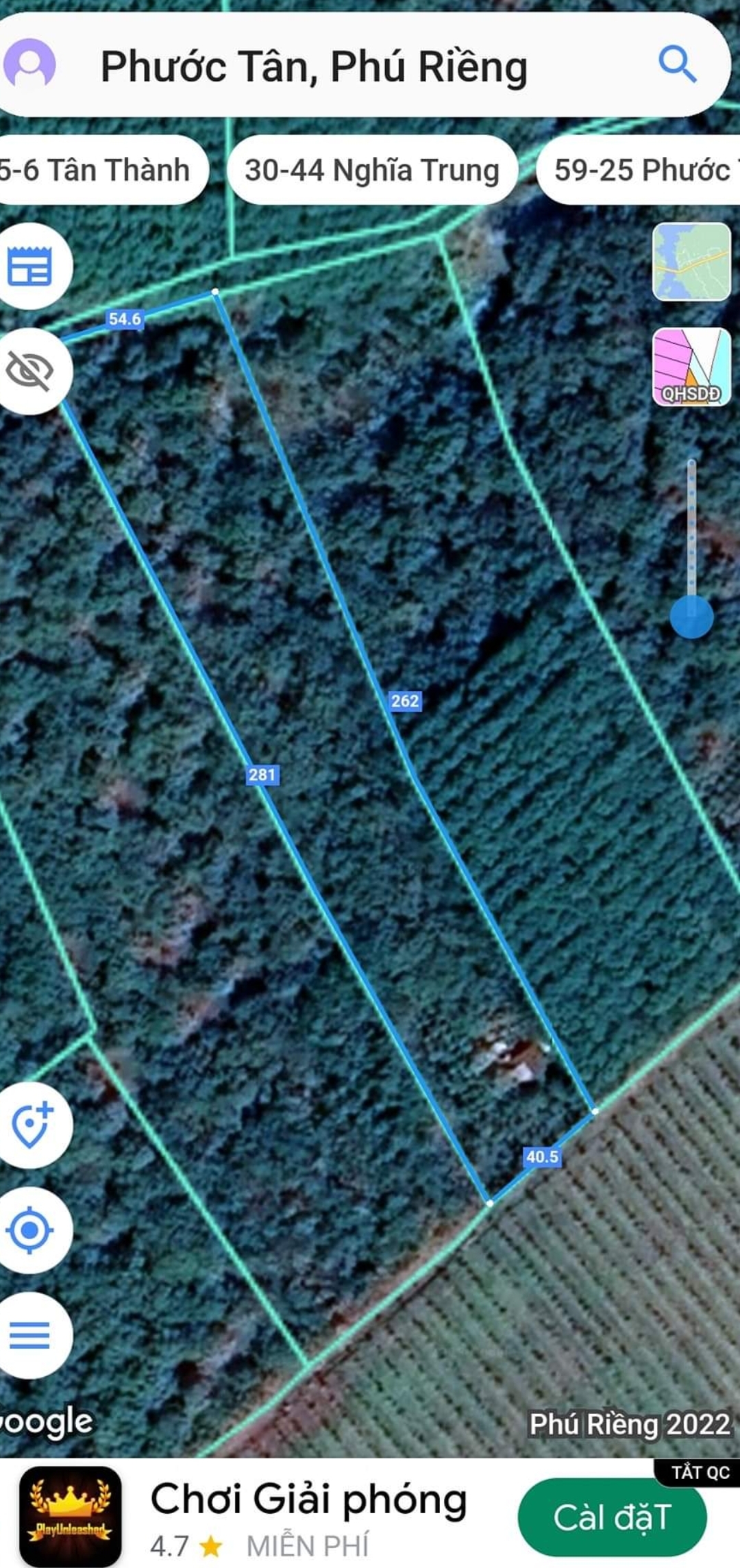Center map on my current location
This screenshot has height=1568, width=740.
point(29,1230)
